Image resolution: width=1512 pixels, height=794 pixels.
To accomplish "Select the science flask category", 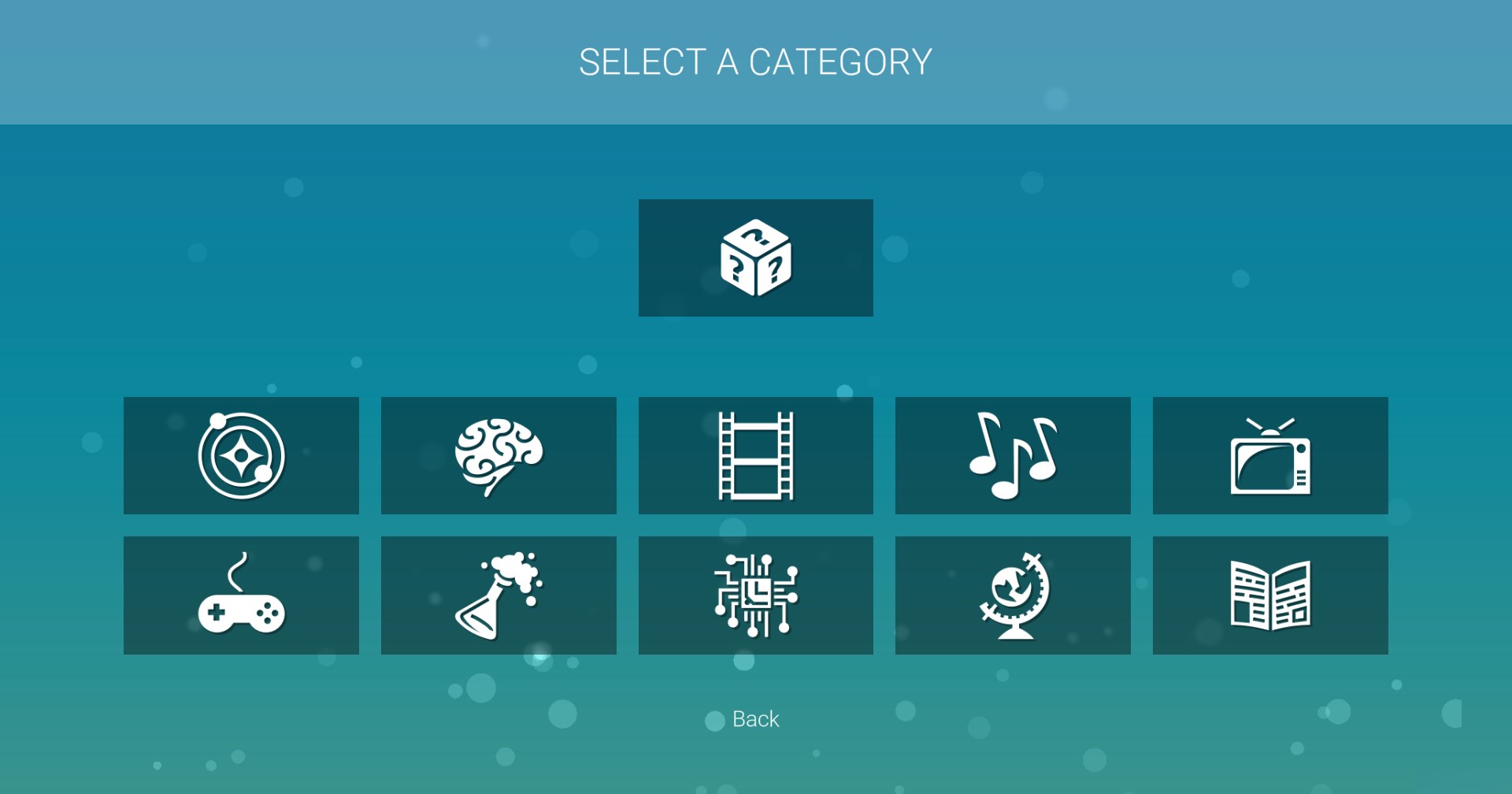I will 498,595.
